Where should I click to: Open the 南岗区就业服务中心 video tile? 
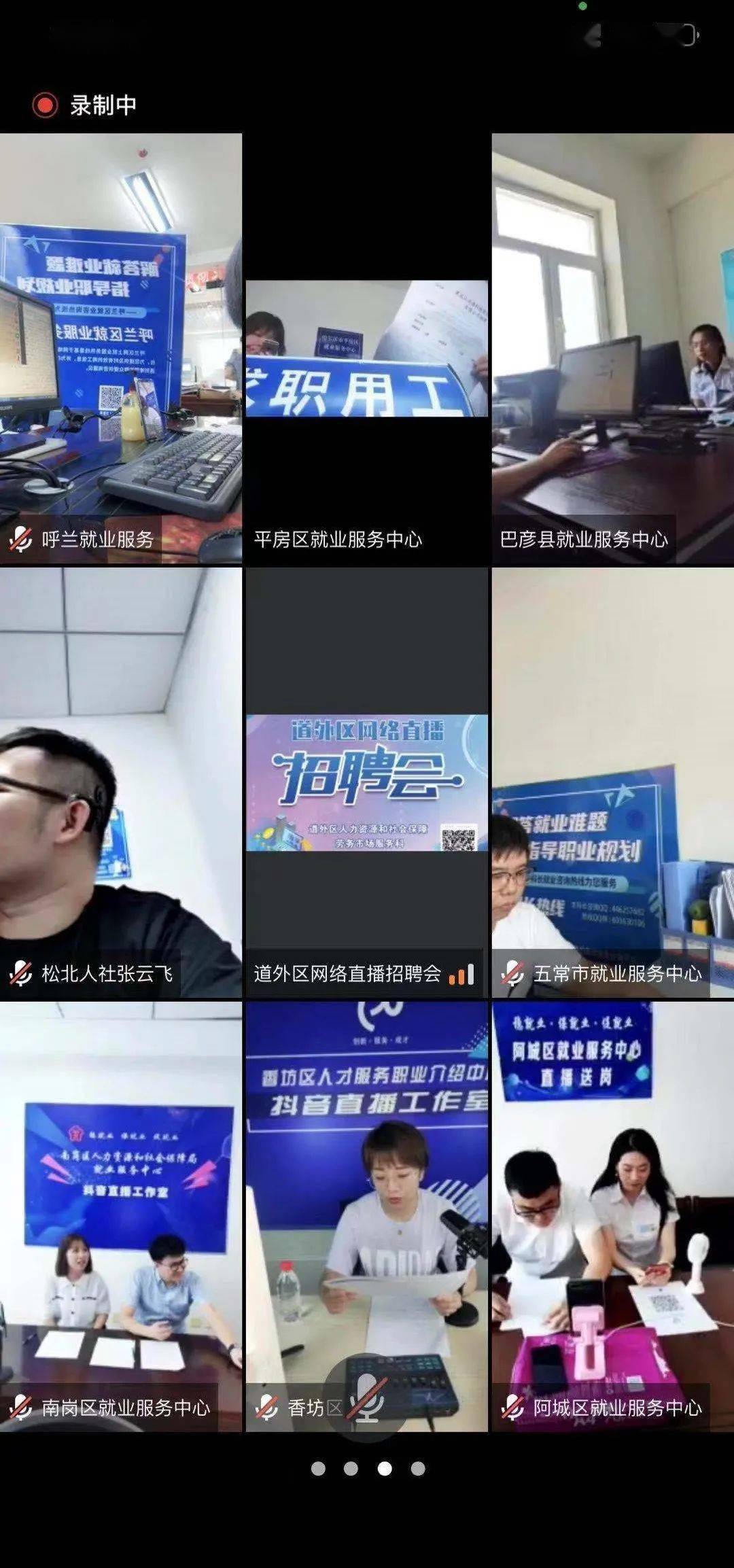121,1217
